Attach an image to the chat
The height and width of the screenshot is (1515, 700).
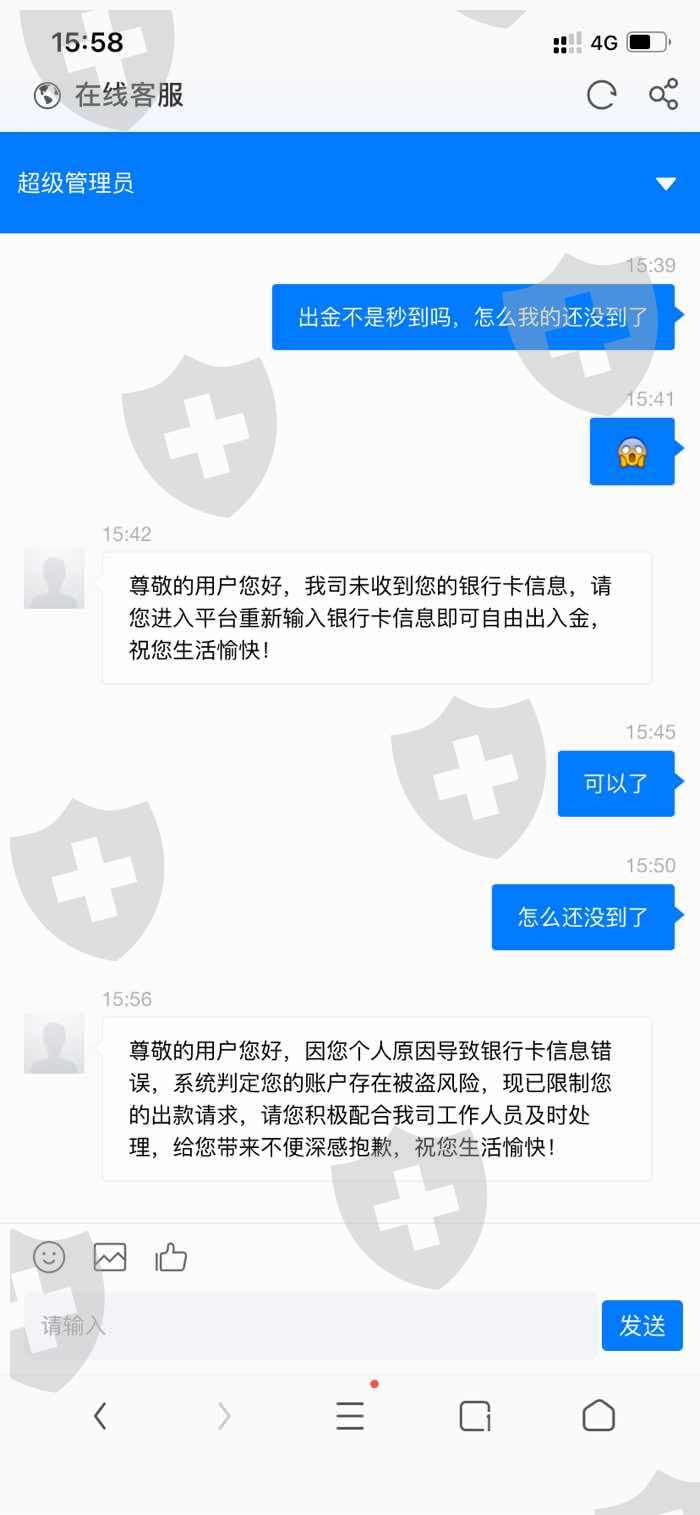(110, 1257)
